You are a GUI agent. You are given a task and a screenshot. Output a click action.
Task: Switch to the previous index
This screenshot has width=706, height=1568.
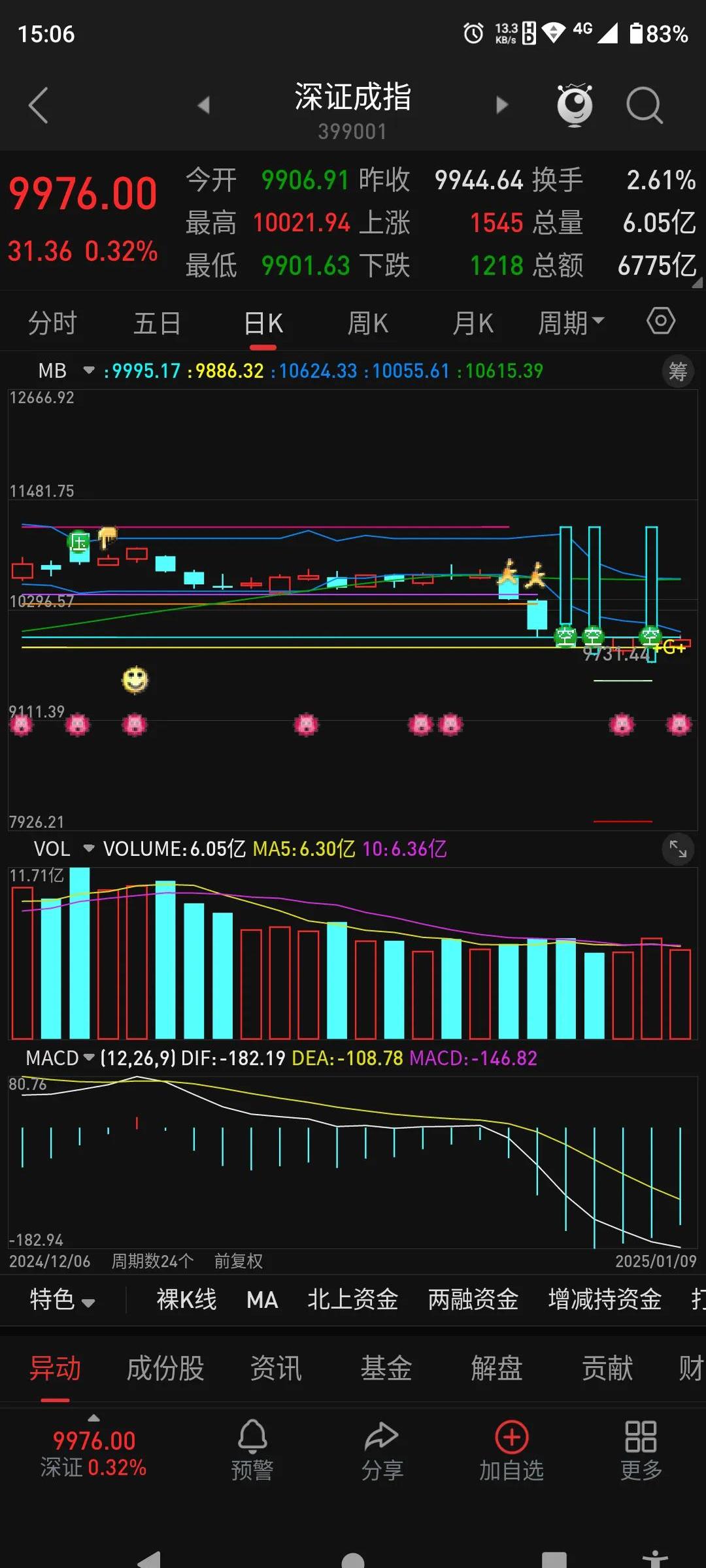[204, 105]
